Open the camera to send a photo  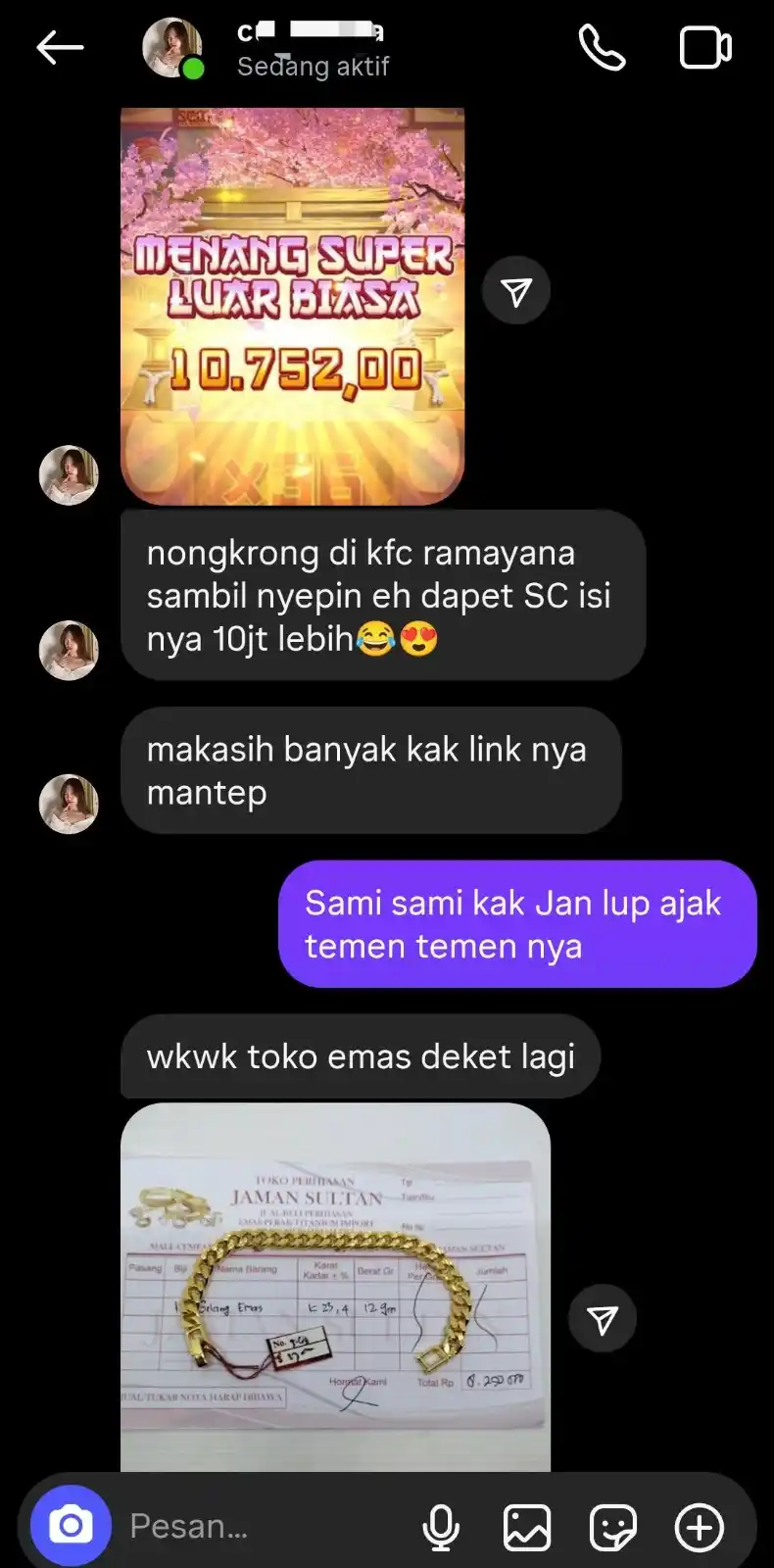click(x=71, y=1526)
